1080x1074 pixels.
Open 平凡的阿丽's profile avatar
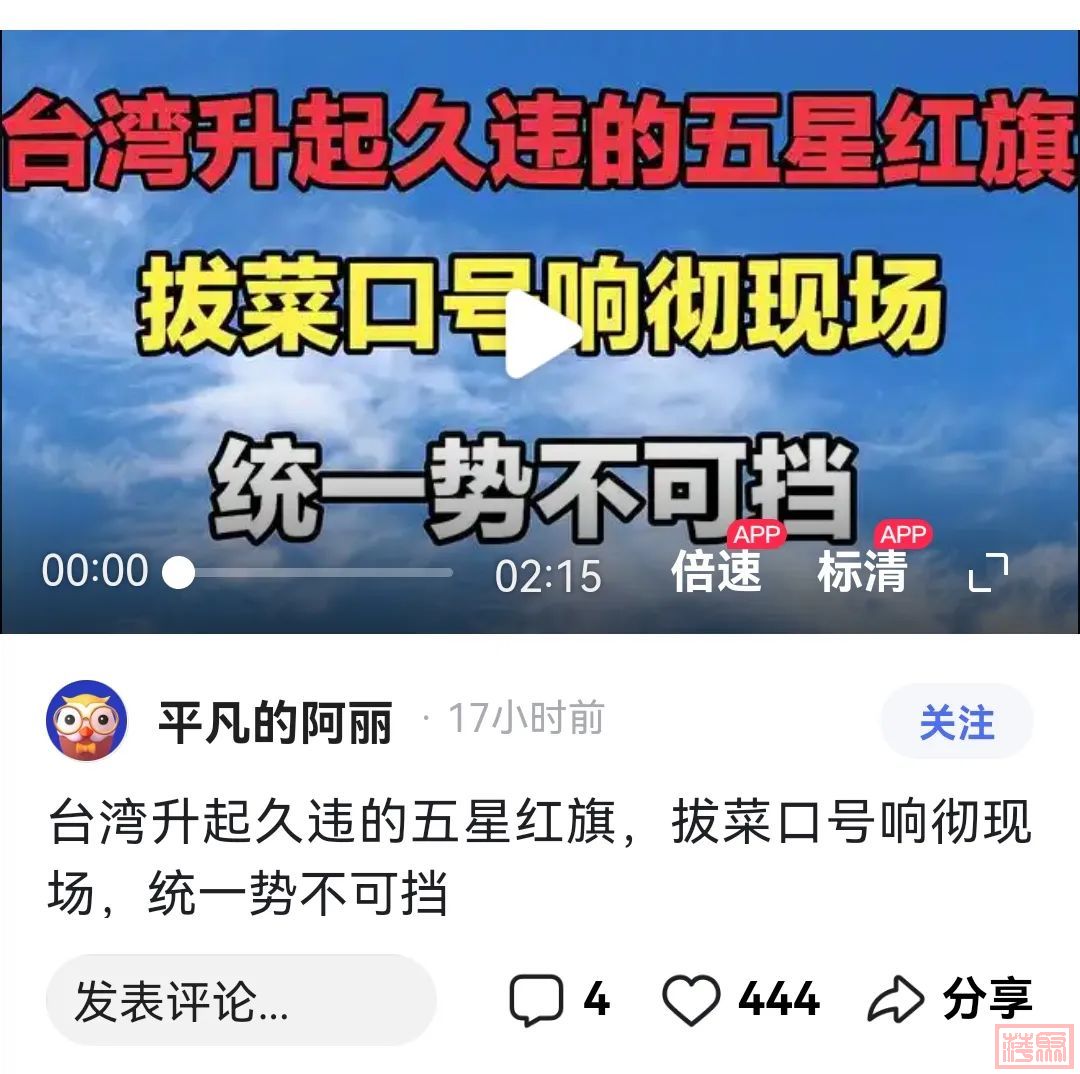tap(87, 720)
